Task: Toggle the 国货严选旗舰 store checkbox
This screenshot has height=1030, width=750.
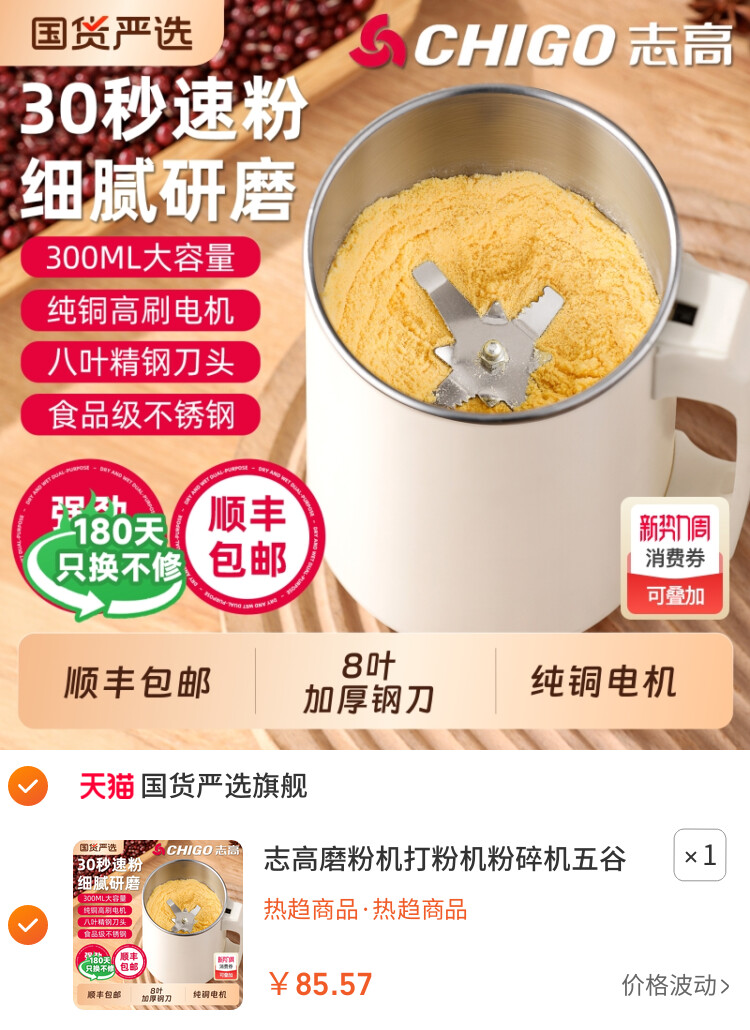Action: pyautogui.click(x=28, y=786)
